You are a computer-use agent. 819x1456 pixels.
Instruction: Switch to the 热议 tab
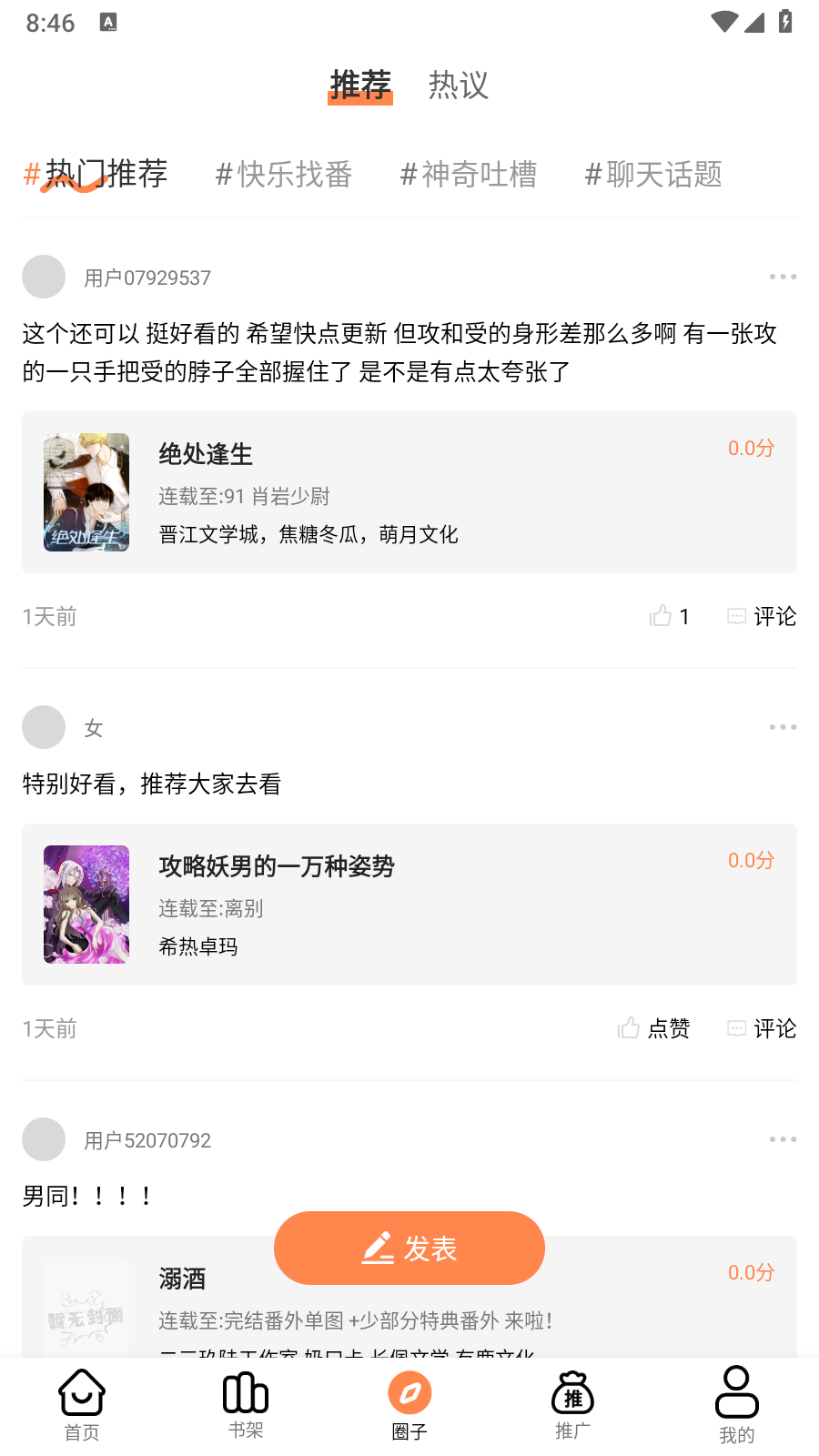coord(458,86)
